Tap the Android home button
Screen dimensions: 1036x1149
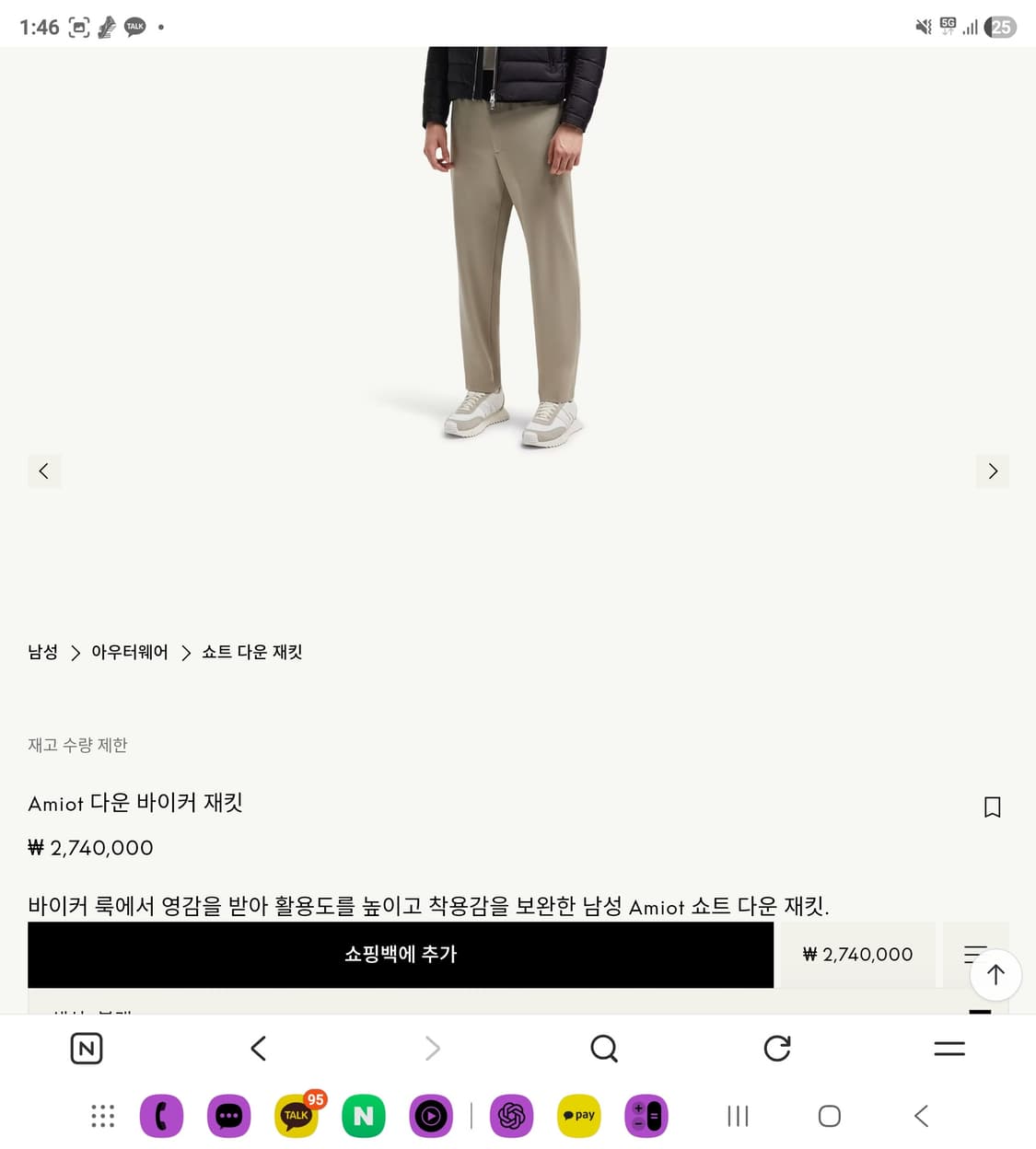point(829,1116)
